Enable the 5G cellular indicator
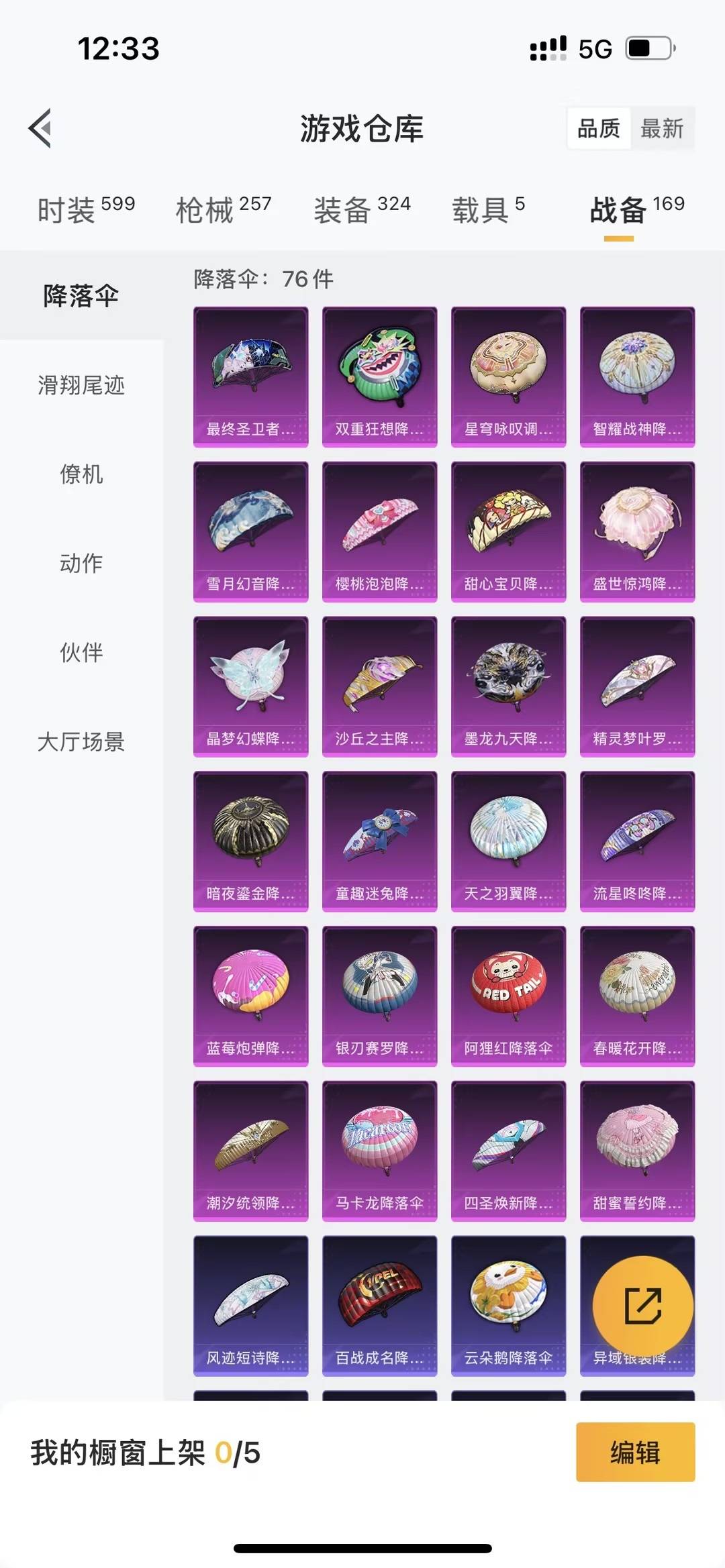The image size is (725, 1568). (x=596, y=48)
